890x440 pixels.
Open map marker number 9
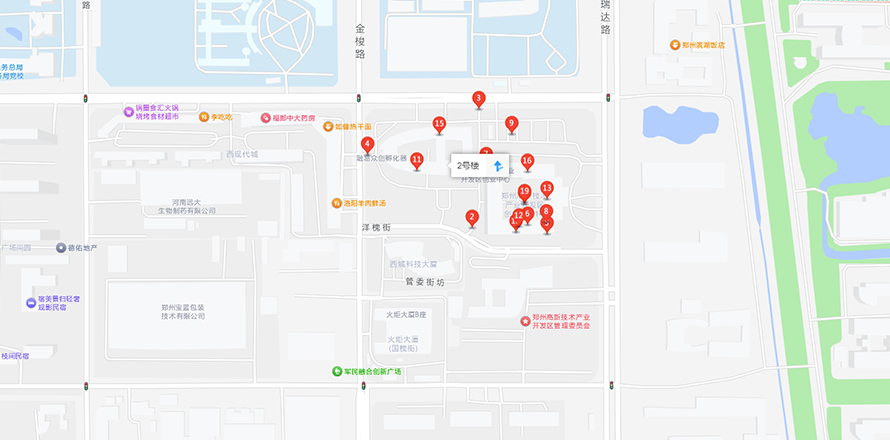tap(511, 124)
